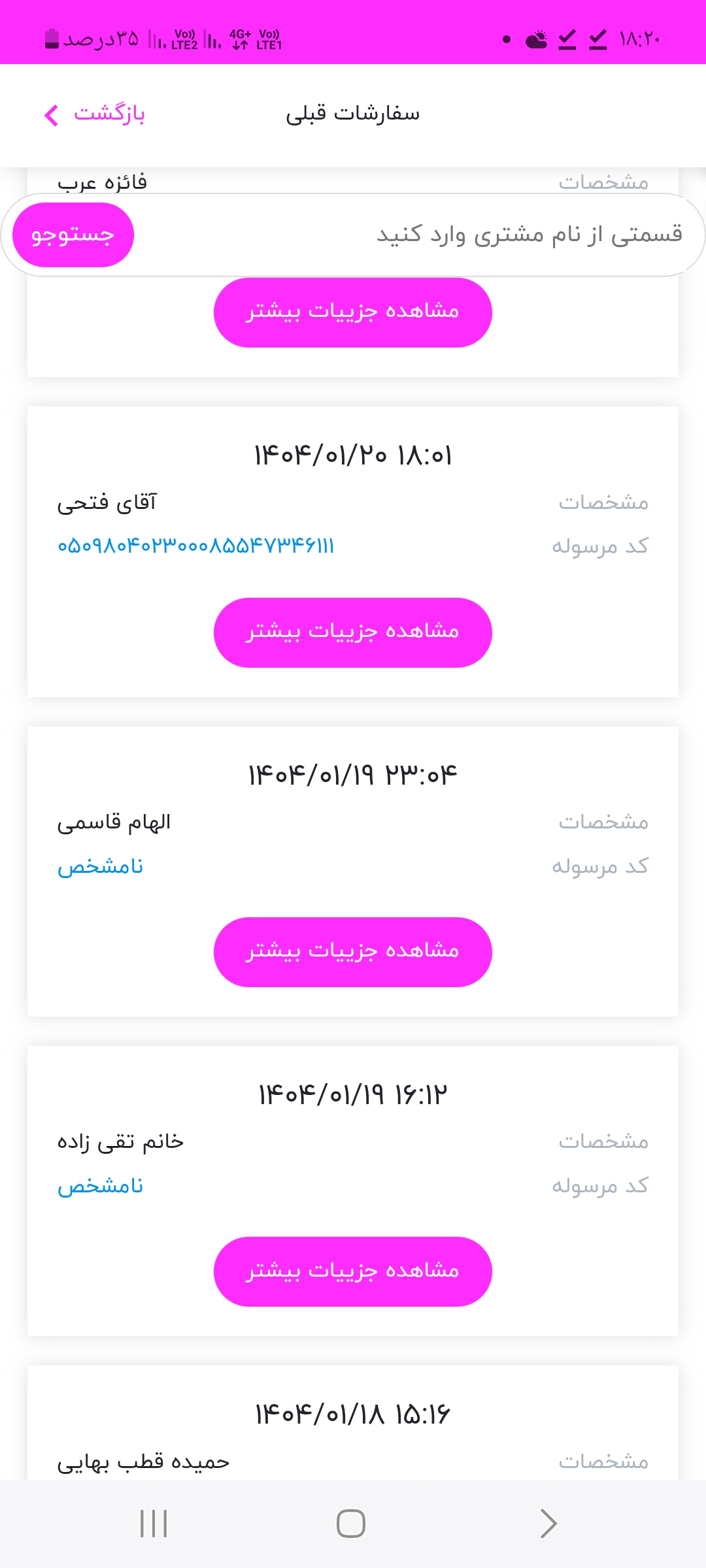
Task: View more details for آقای فتحی's order
Action: tap(353, 632)
